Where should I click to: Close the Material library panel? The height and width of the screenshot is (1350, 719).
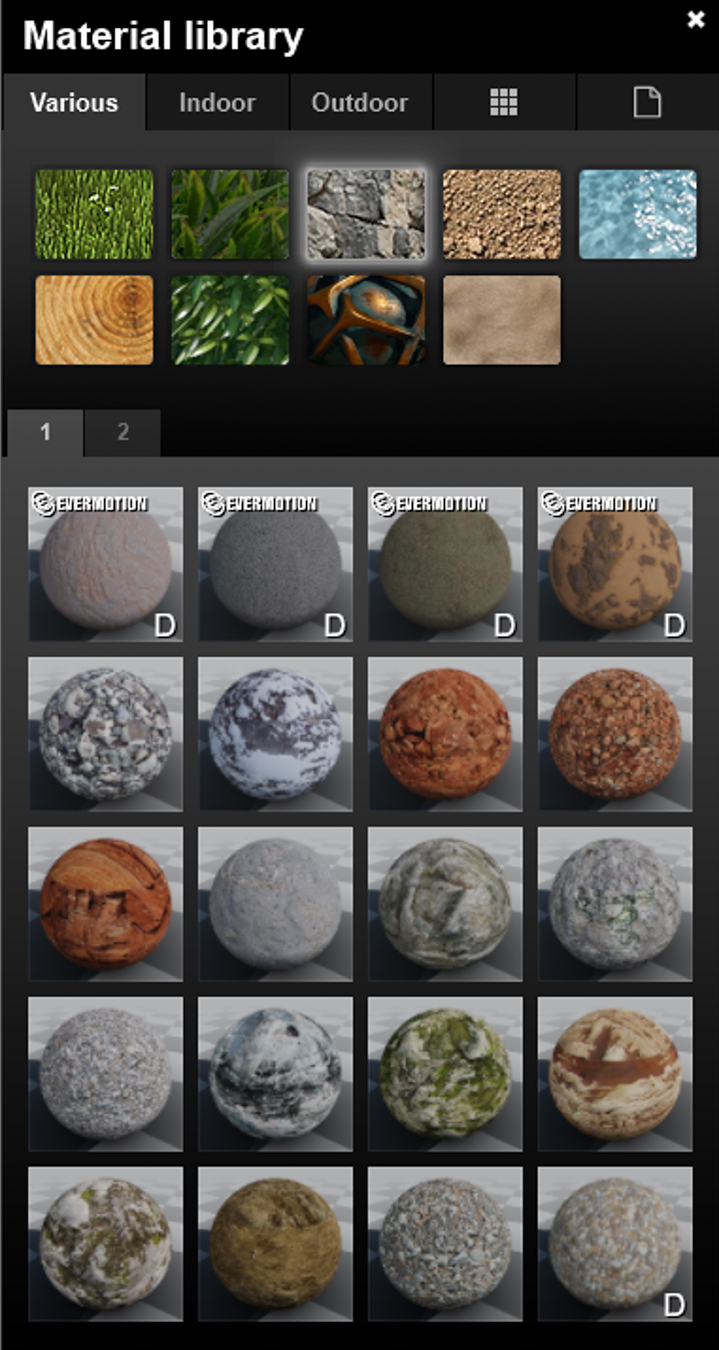coord(696,20)
